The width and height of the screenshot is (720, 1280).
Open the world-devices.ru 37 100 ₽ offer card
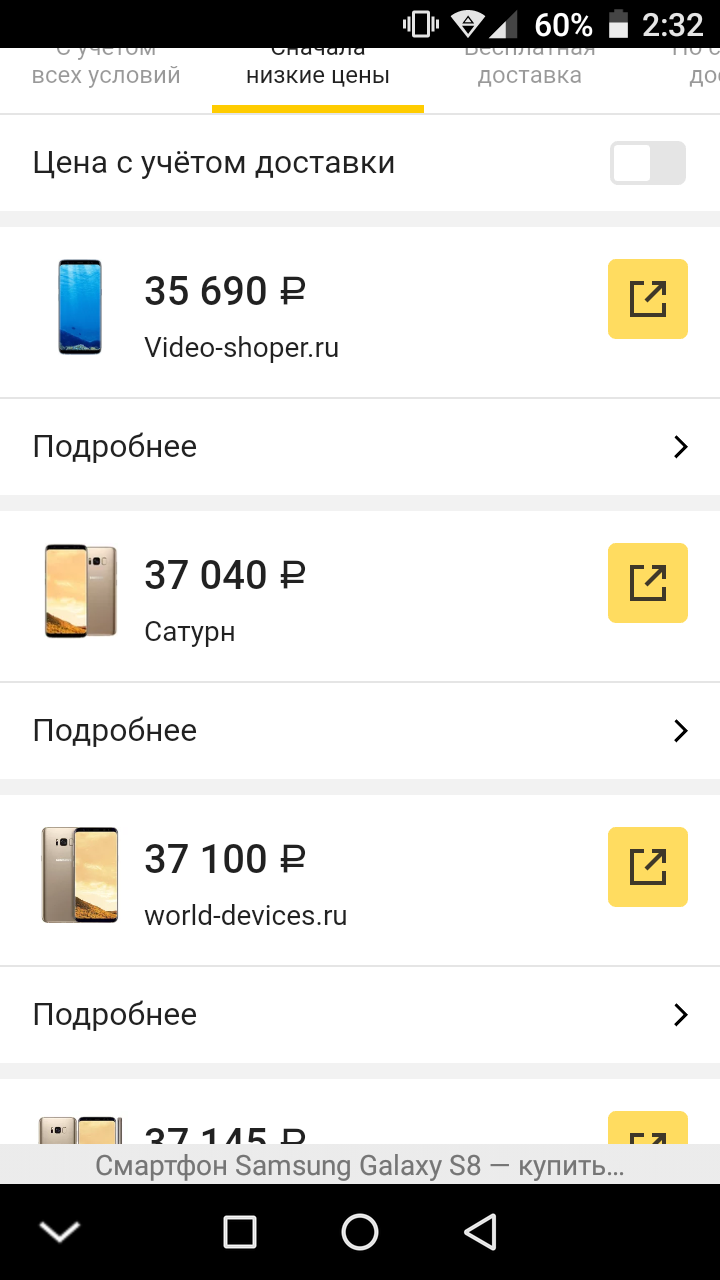[x=300, y=880]
